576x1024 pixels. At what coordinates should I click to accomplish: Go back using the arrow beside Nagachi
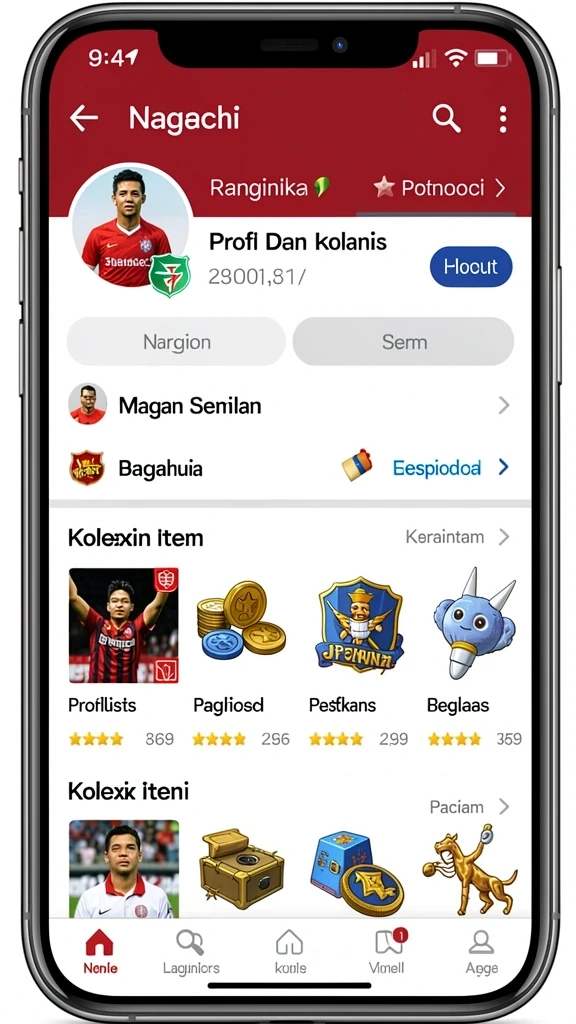pyautogui.click(x=84, y=118)
